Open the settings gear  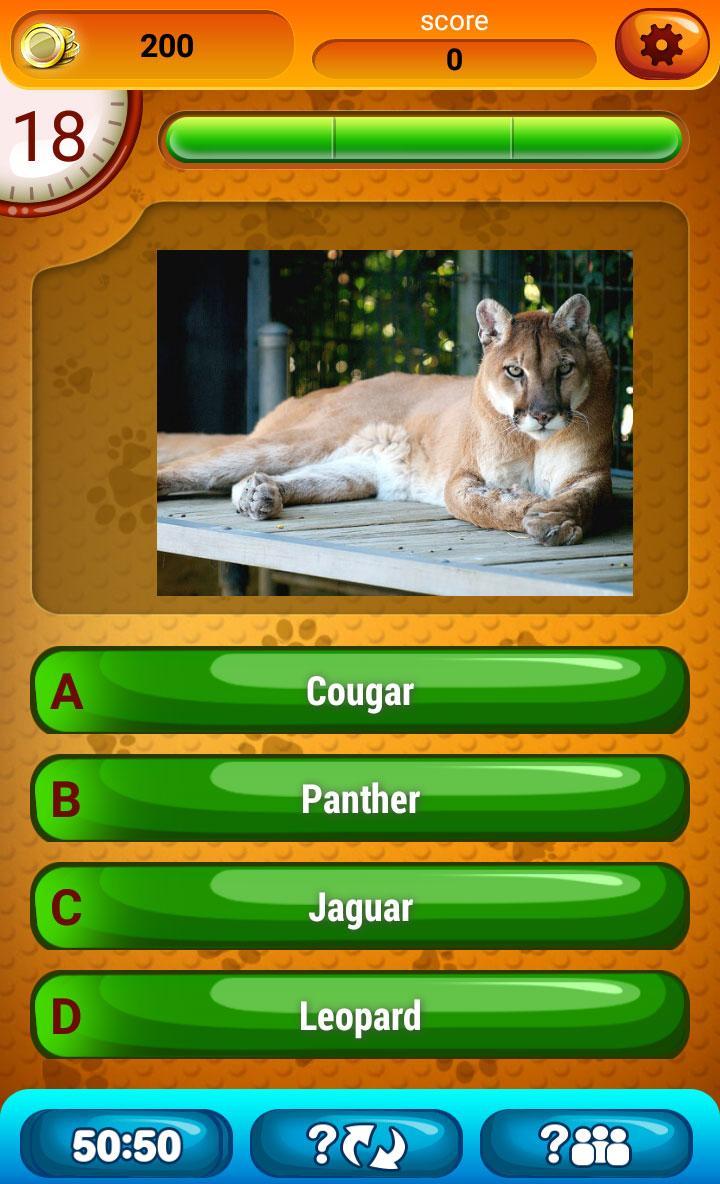(662, 45)
